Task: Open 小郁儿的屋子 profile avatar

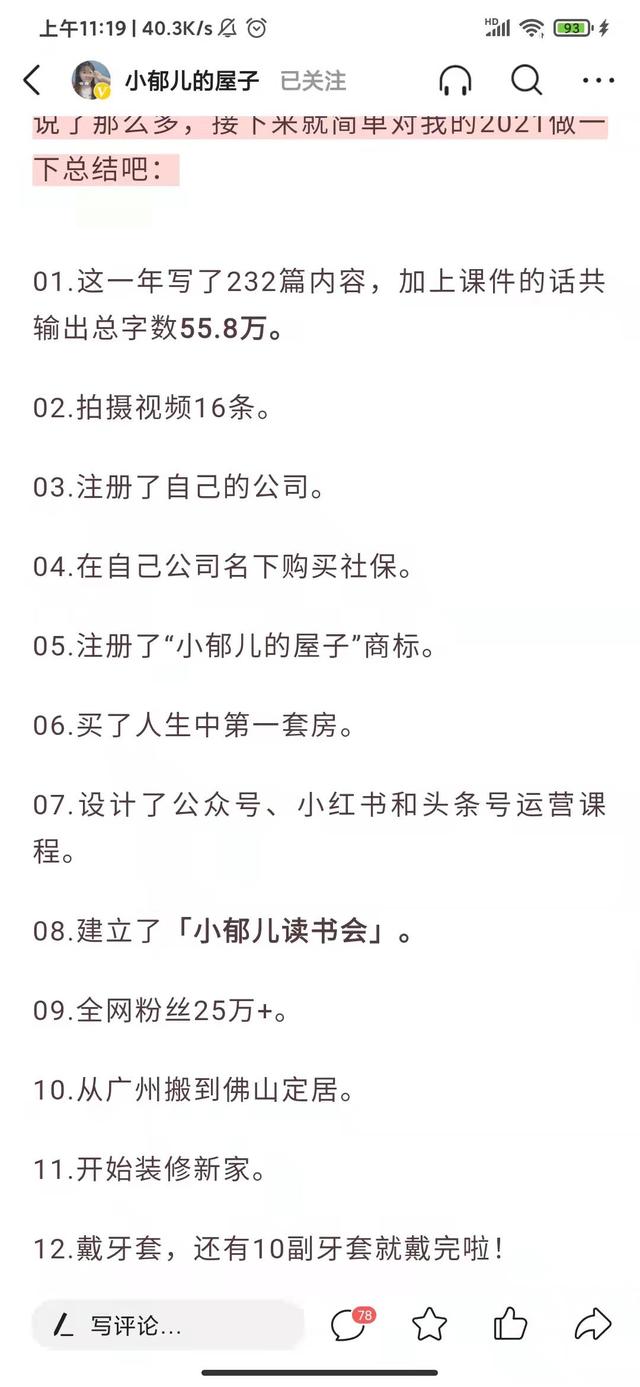Action: tap(91, 81)
